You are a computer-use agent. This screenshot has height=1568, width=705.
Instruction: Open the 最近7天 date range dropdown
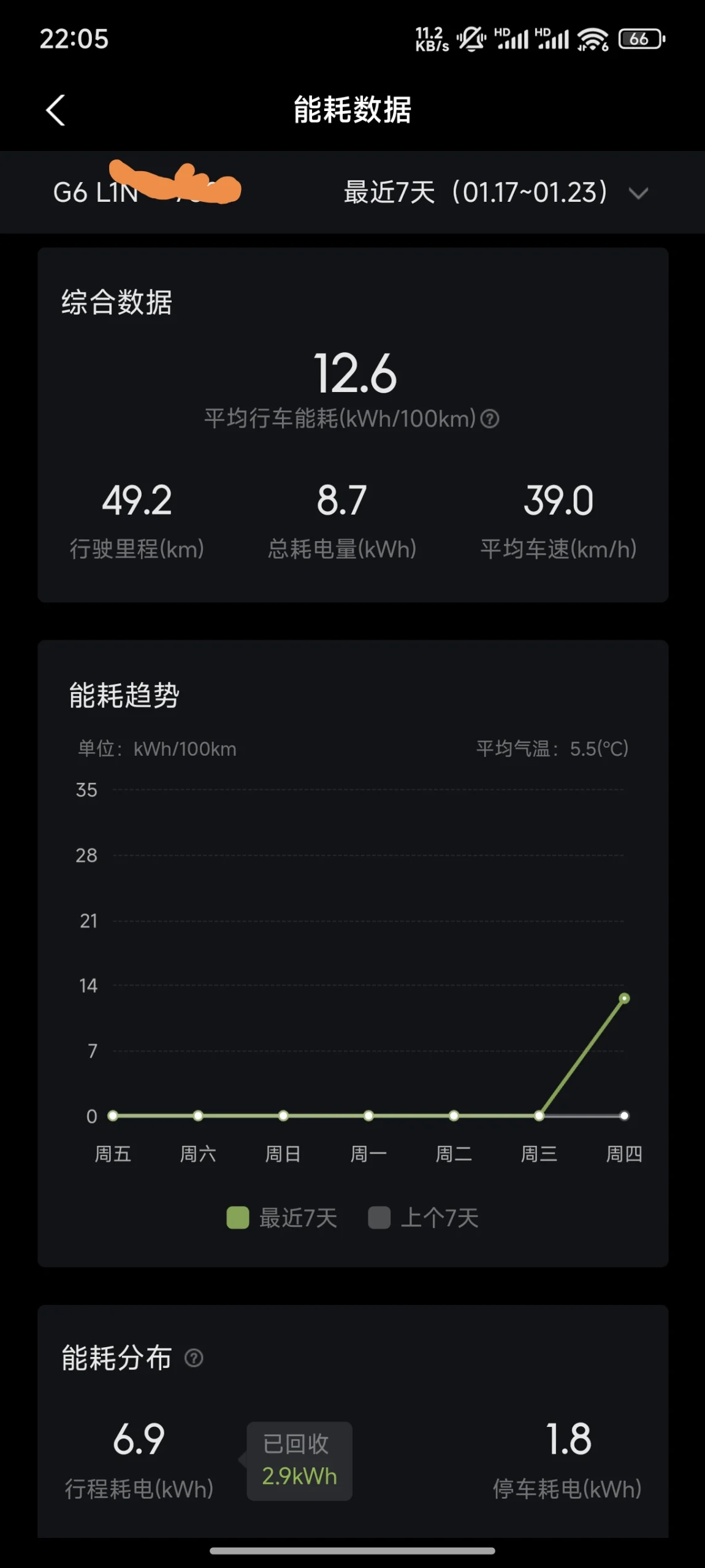495,193
